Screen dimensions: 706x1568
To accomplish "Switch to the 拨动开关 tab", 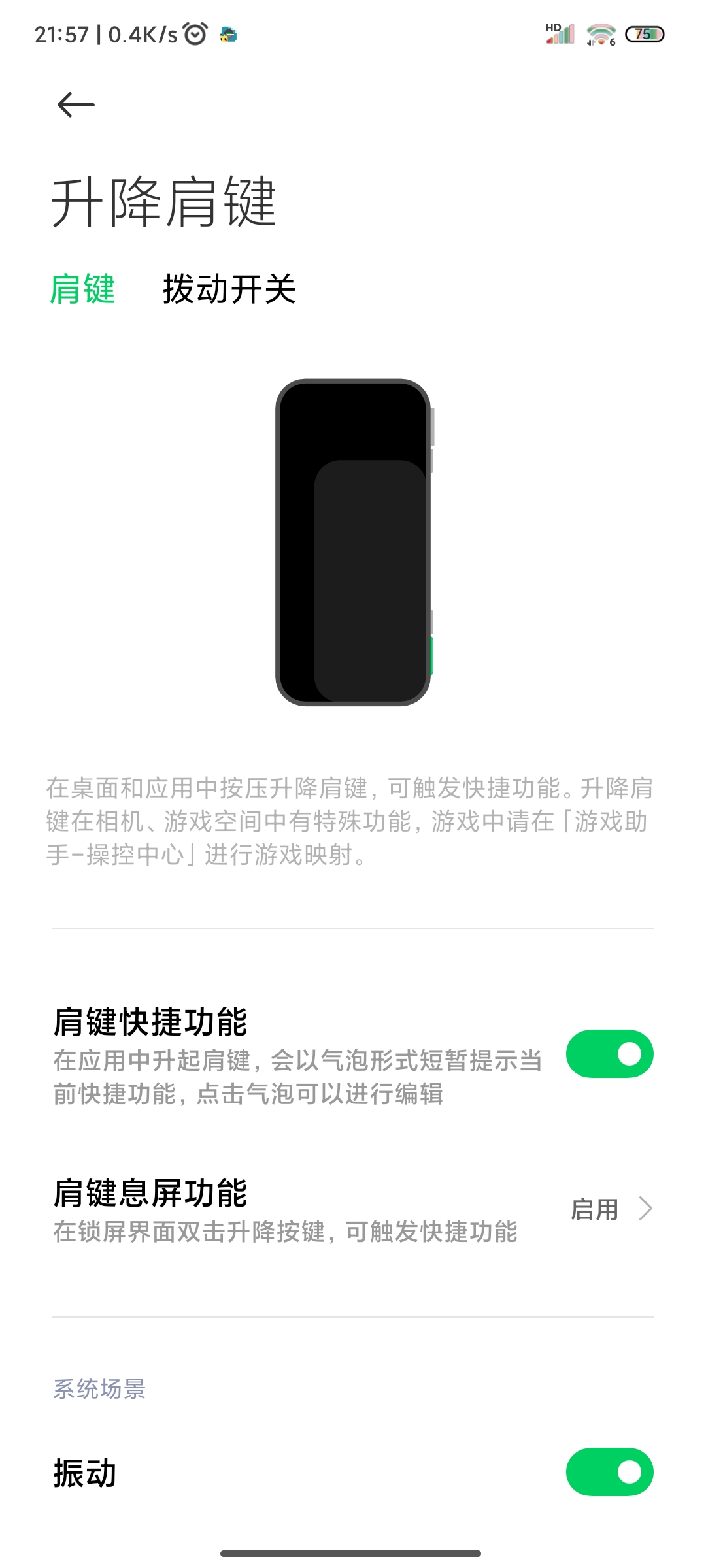I will pyautogui.click(x=229, y=289).
